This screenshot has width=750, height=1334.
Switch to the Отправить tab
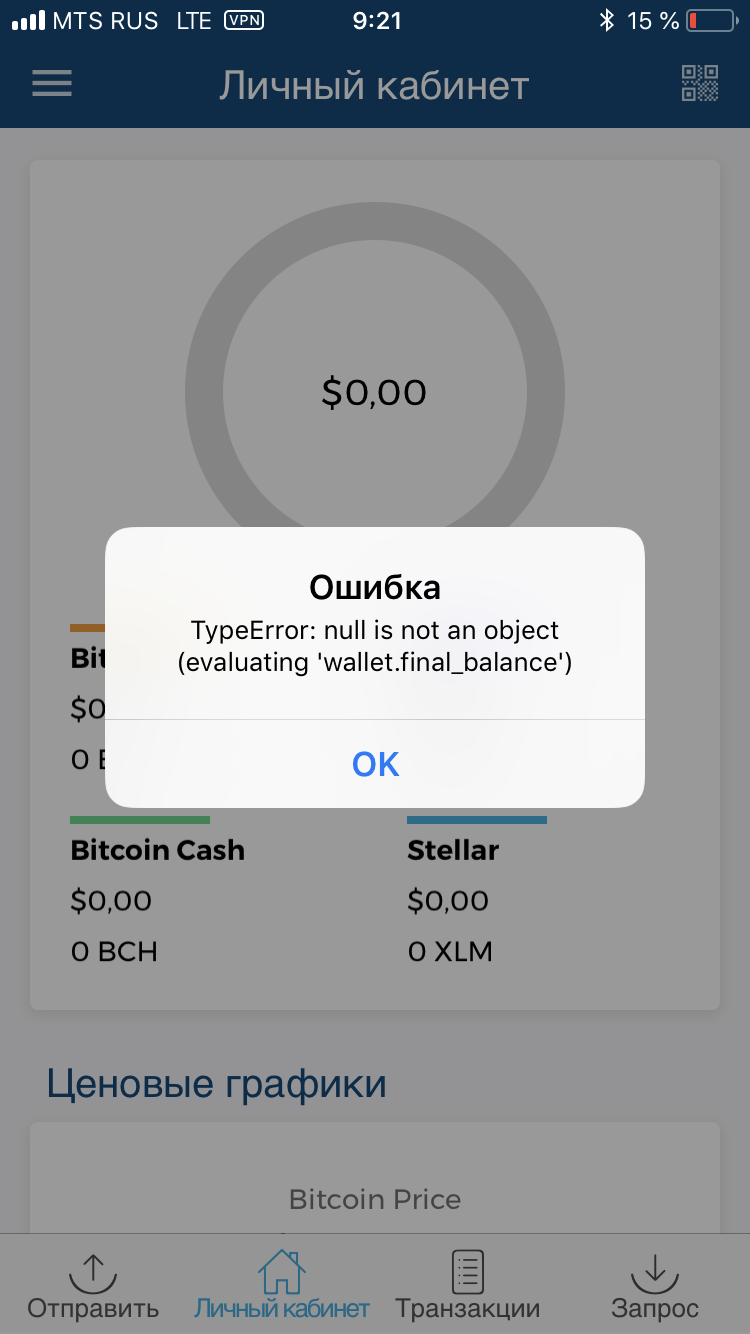(93, 1285)
